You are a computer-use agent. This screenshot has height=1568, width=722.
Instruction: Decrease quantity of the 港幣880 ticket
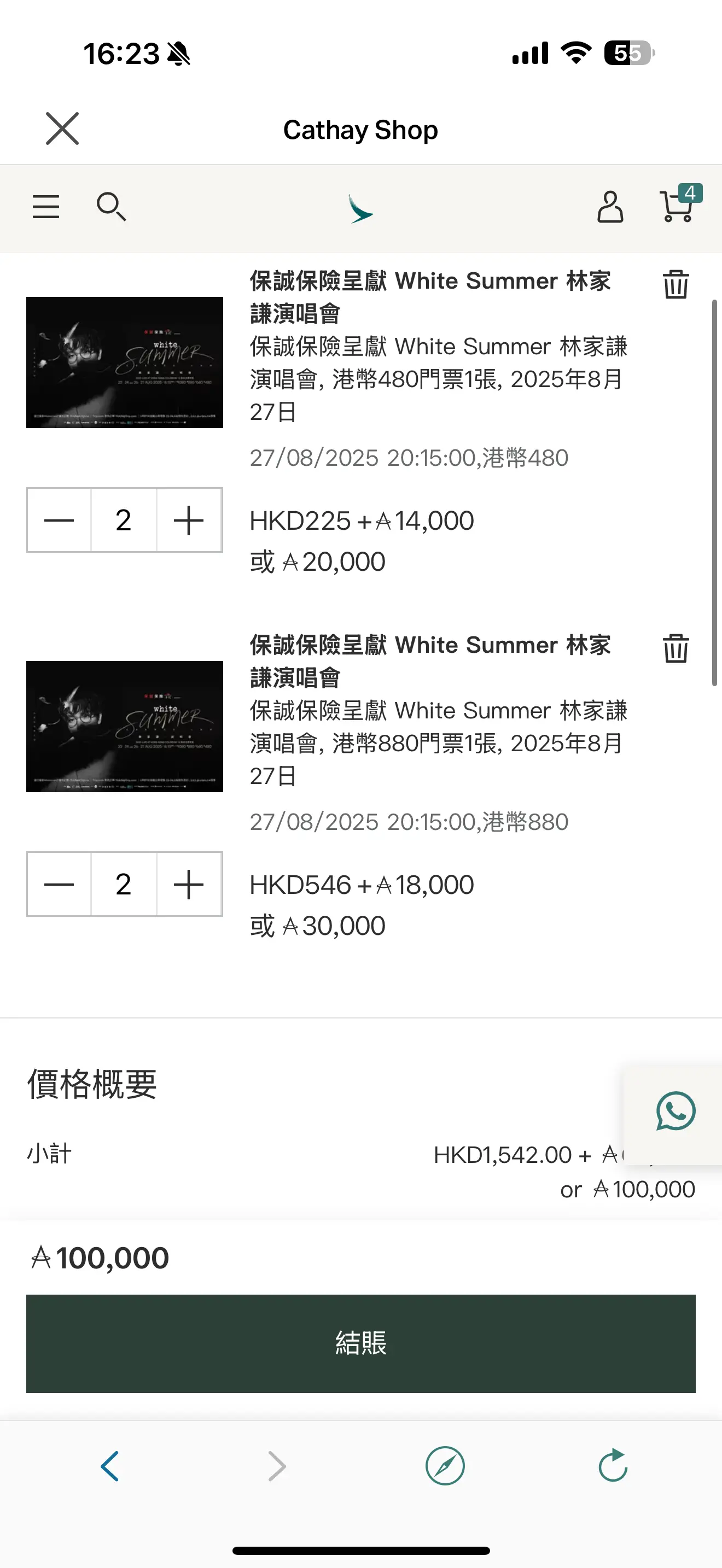59,885
